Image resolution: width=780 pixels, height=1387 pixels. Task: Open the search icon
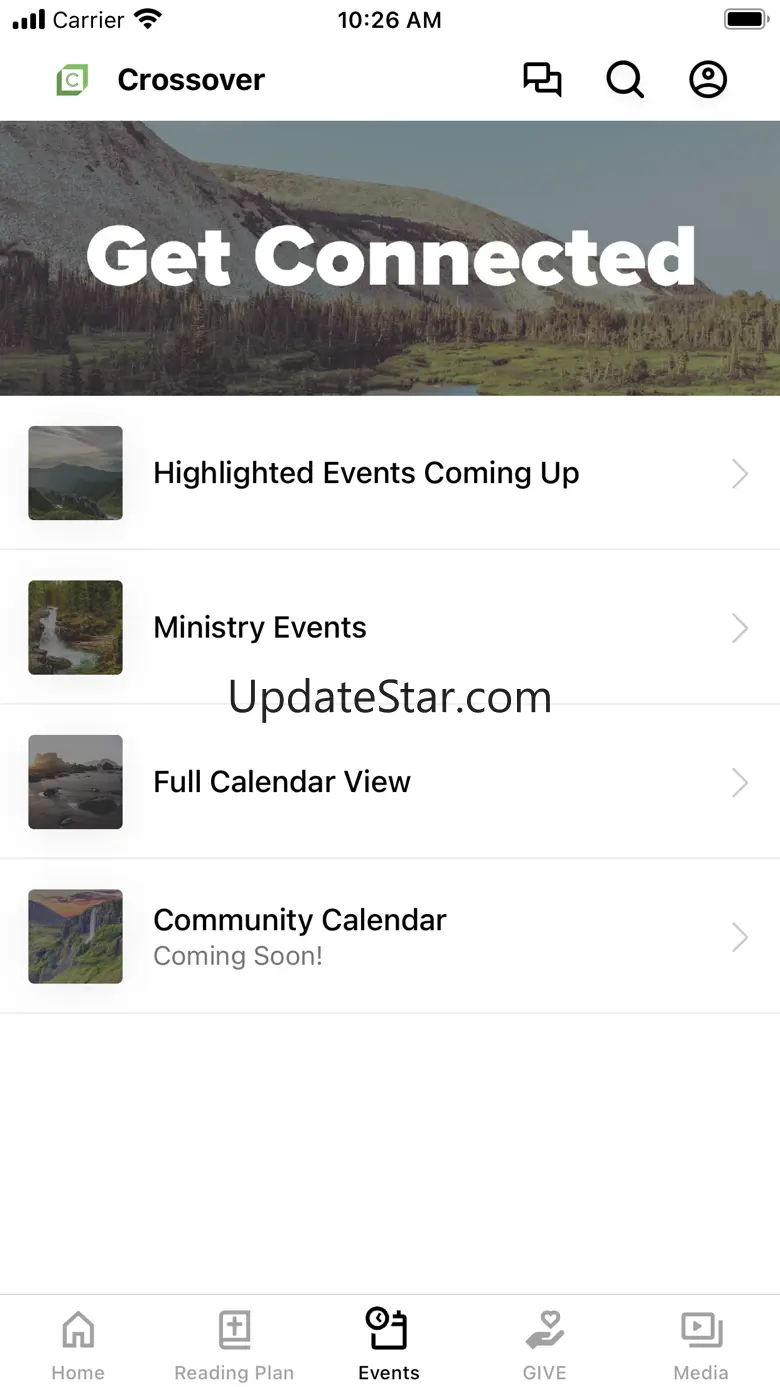click(625, 80)
